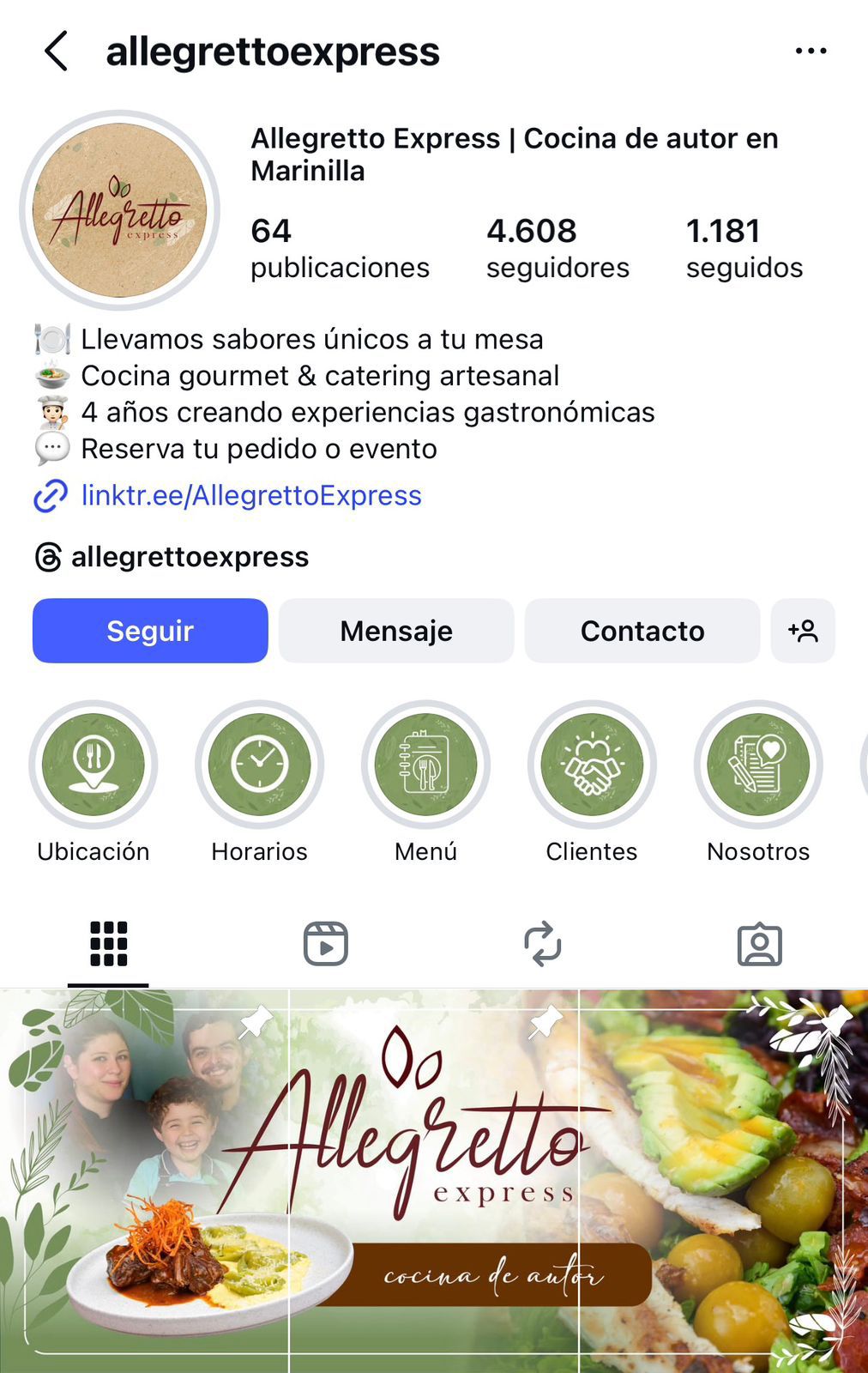Go back using the top arrow
Viewport: 868px width, 1373px height.
[x=57, y=51]
